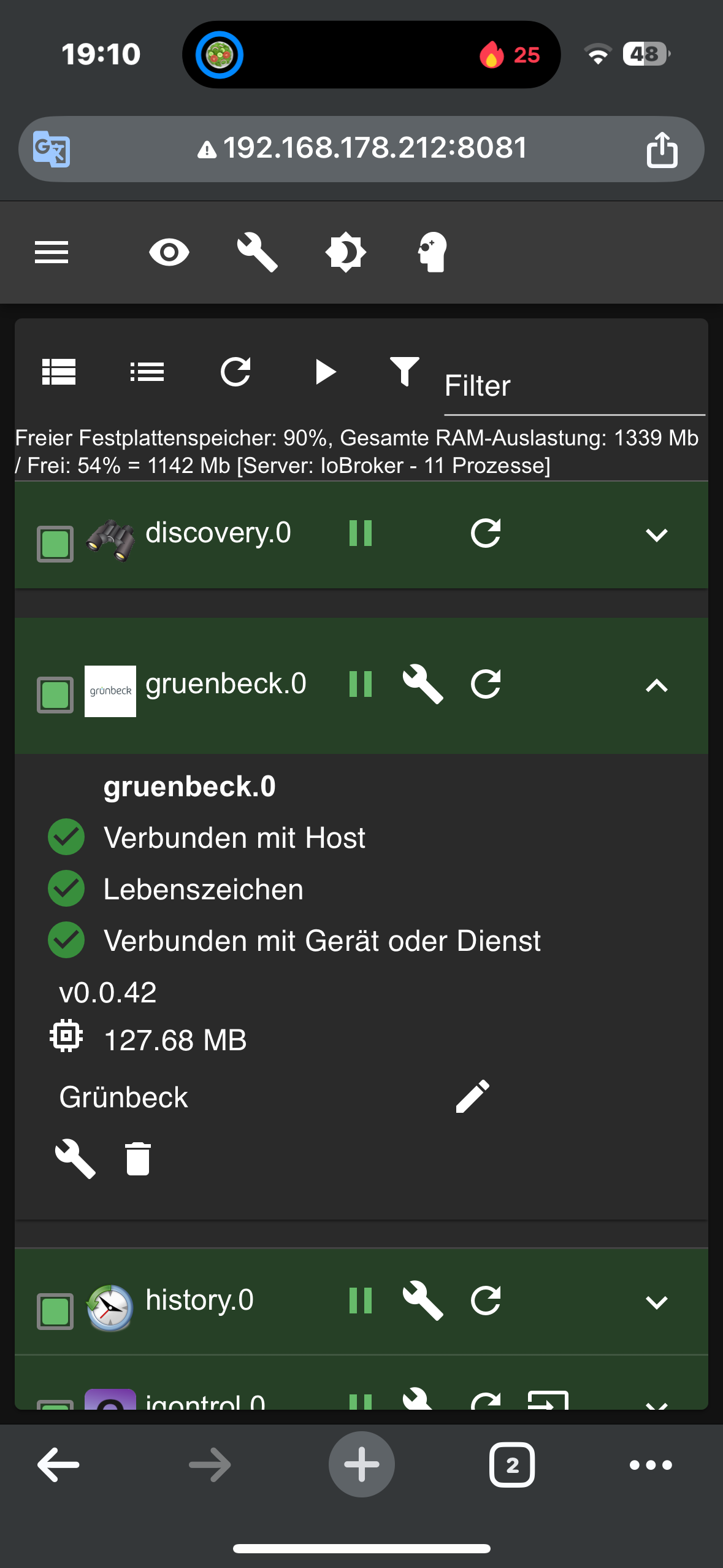Toggle expert mode head icon

point(433,252)
